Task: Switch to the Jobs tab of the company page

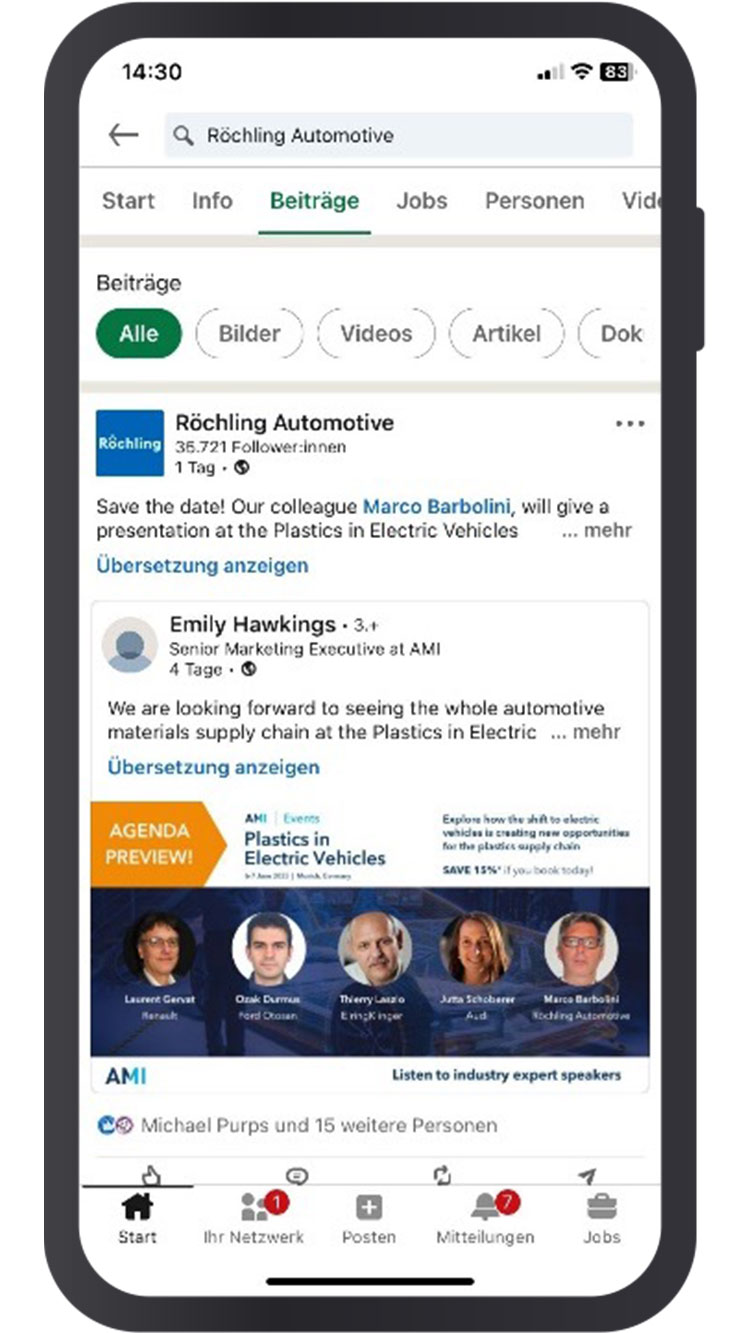Action: pyautogui.click(x=421, y=201)
